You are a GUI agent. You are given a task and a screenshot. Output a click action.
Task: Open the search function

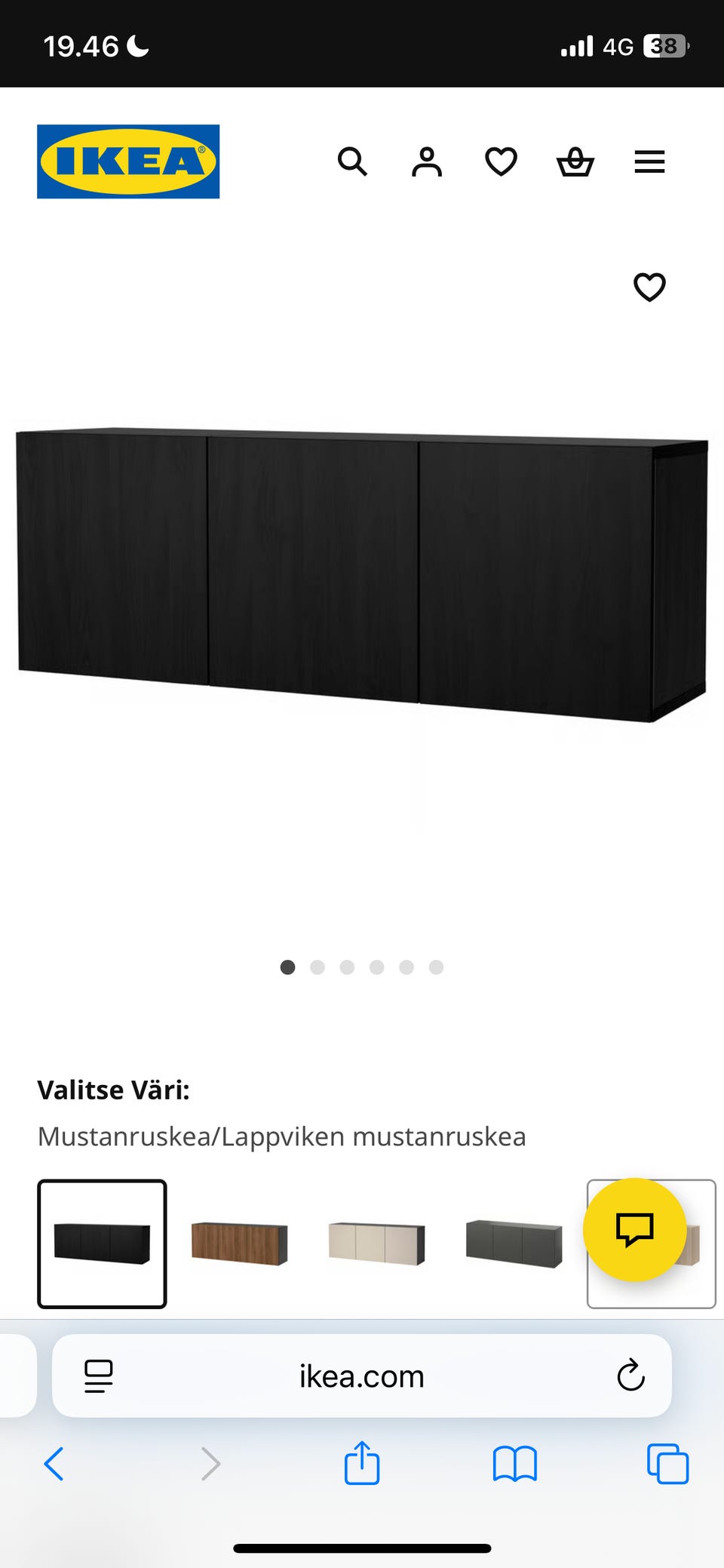(352, 161)
